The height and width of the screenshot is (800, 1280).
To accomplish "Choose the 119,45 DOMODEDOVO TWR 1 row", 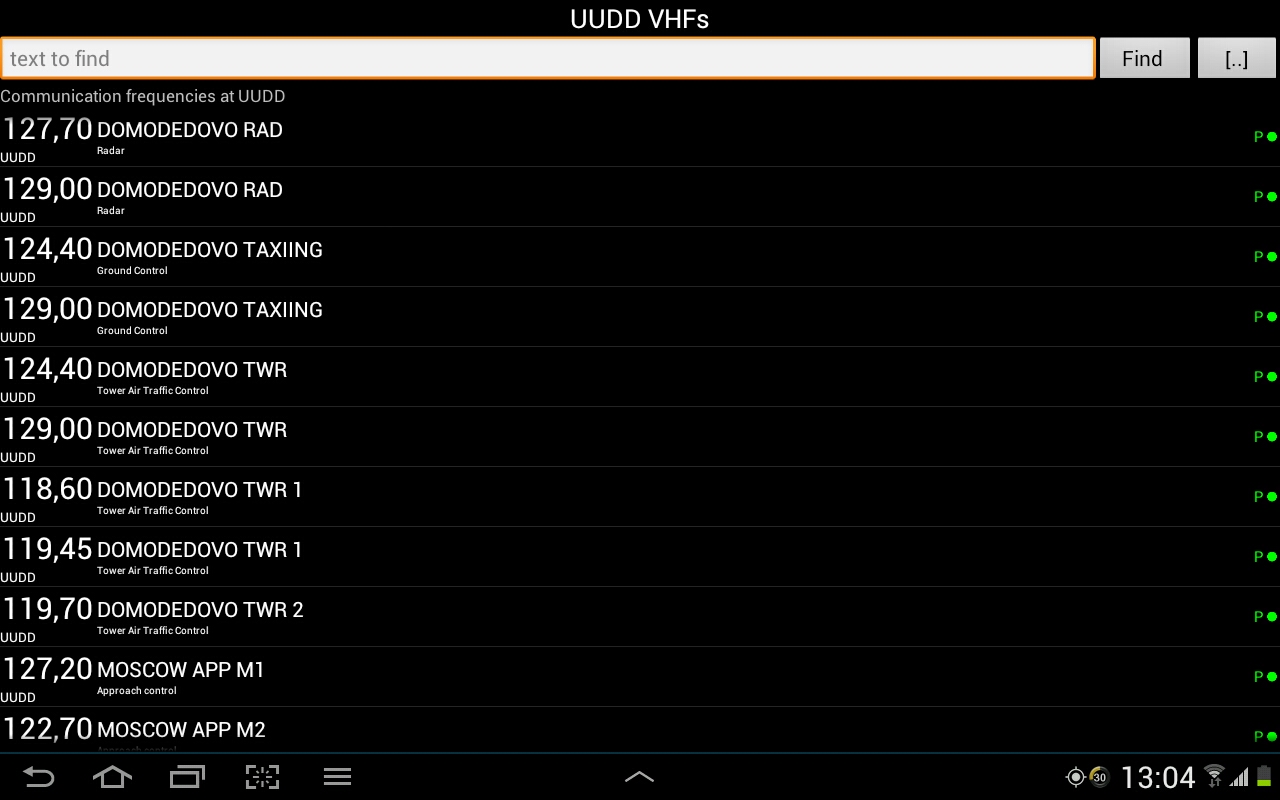I will [x=640, y=557].
